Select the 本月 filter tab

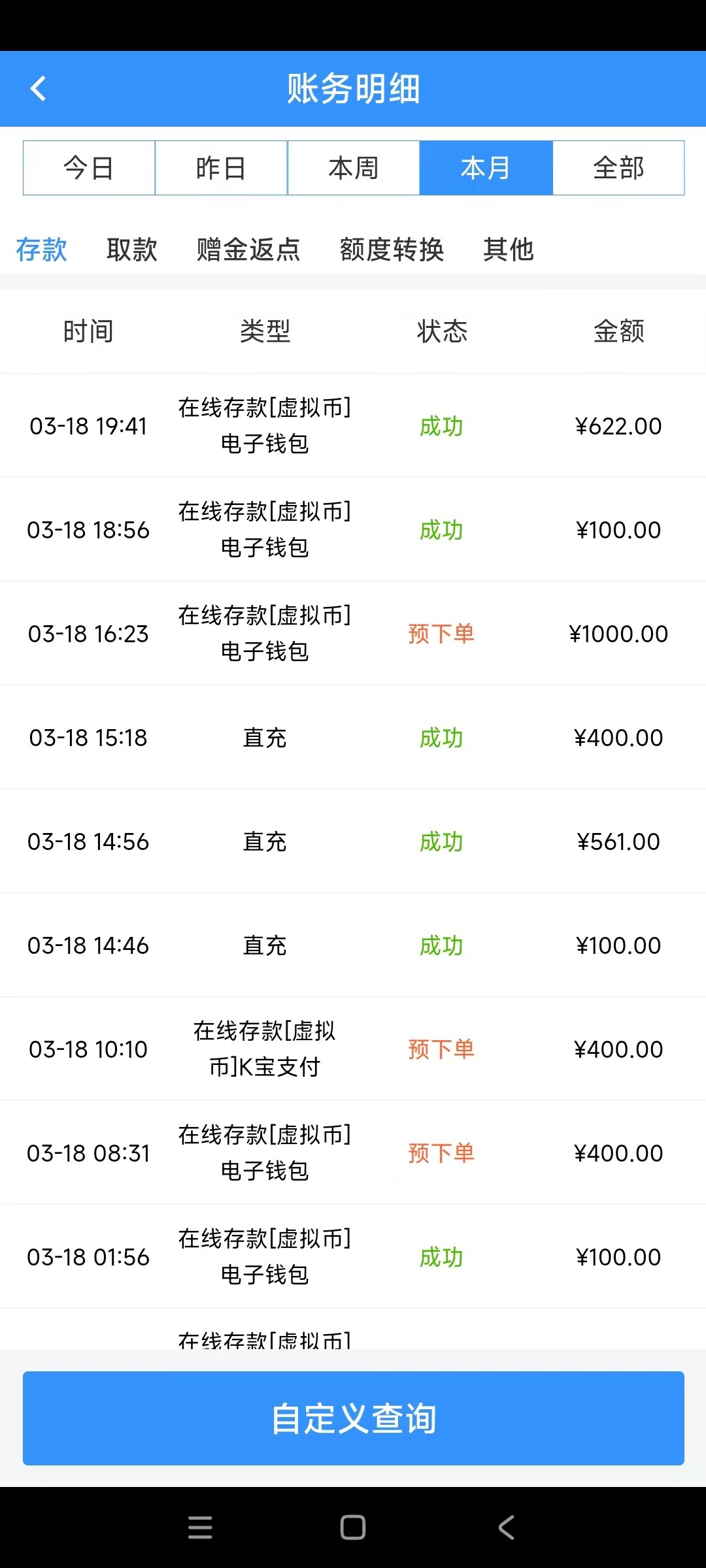click(486, 168)
